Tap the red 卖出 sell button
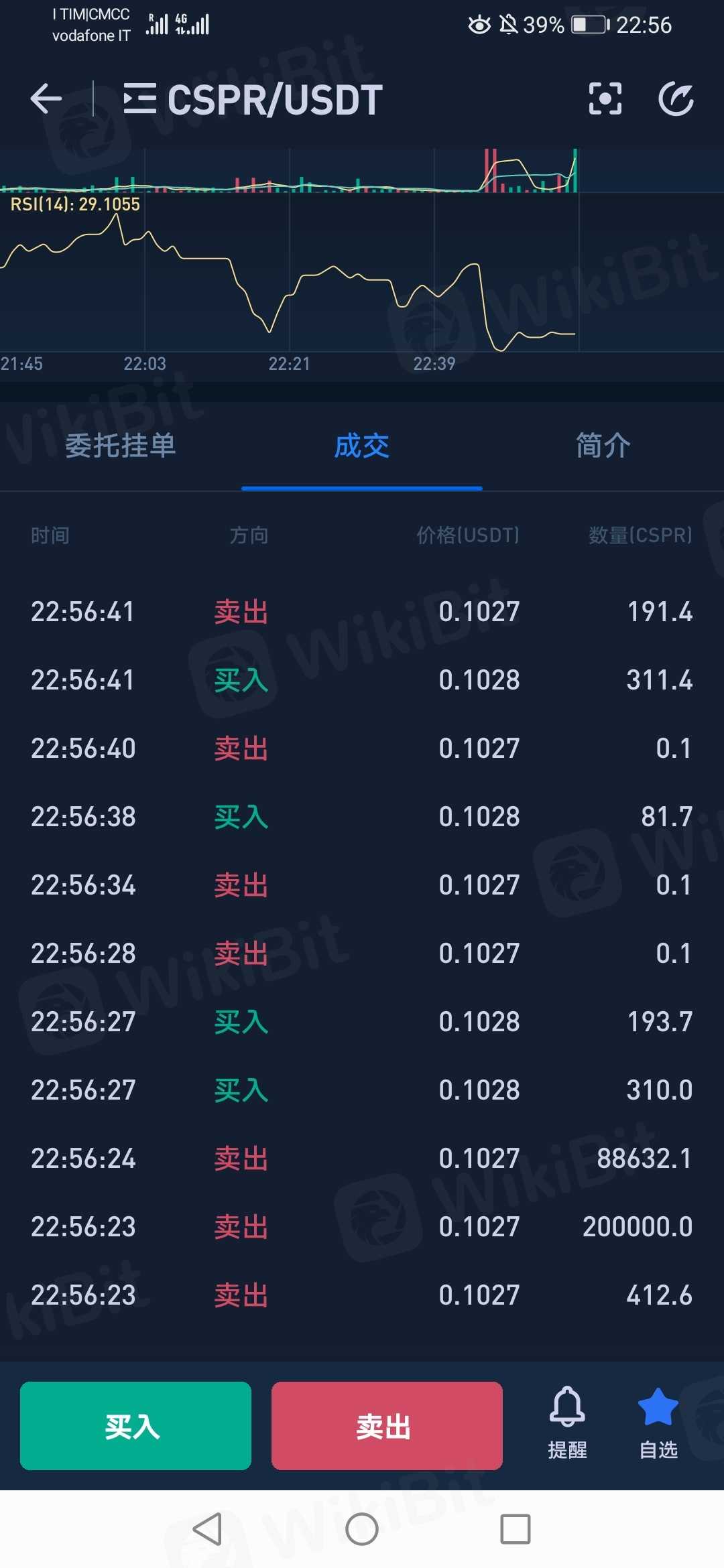This screenshot has height=1568, width=724. pyautogui.click(x=387, y=1426)
